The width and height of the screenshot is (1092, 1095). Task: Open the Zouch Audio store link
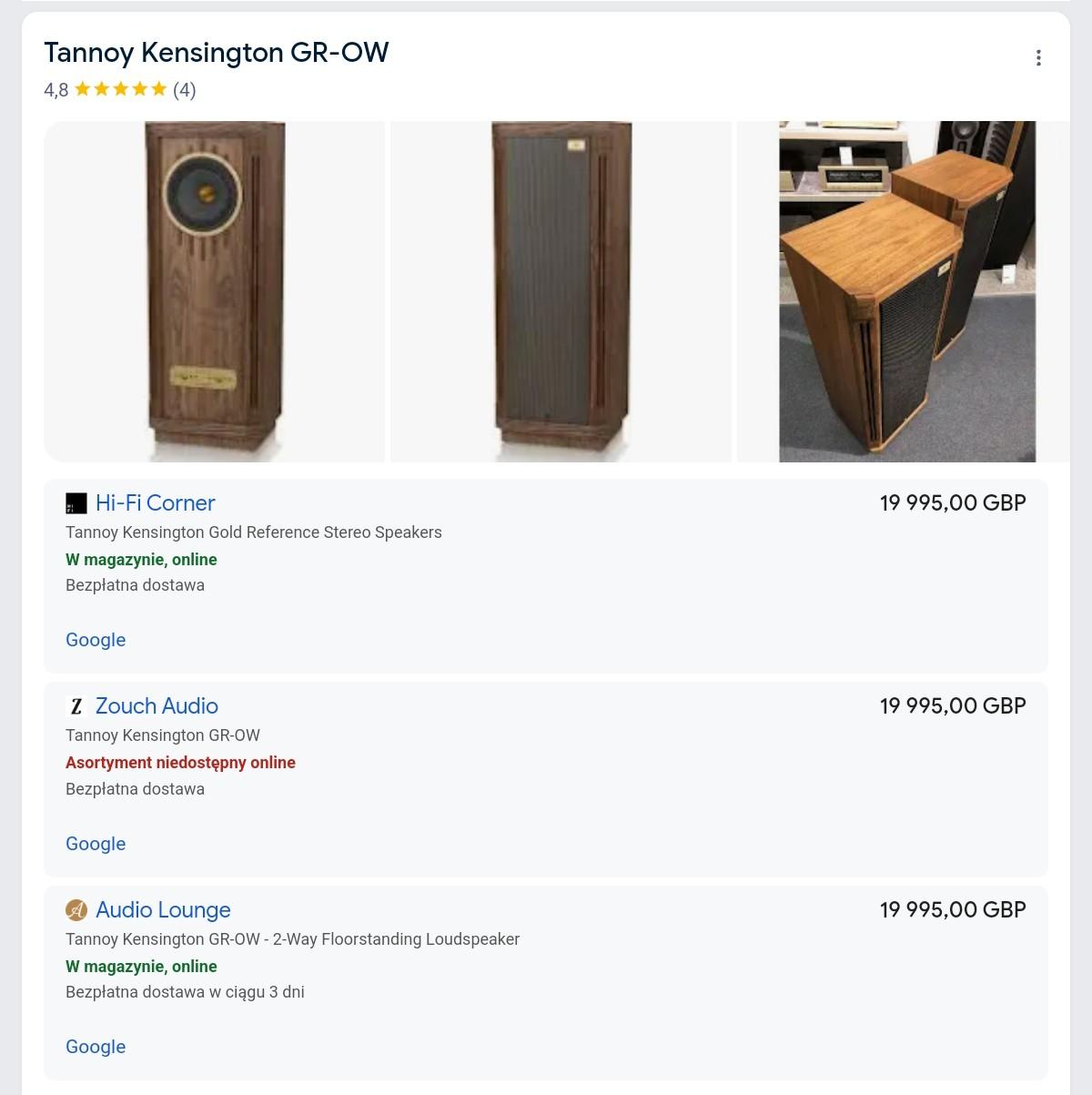tap(157, 706)
